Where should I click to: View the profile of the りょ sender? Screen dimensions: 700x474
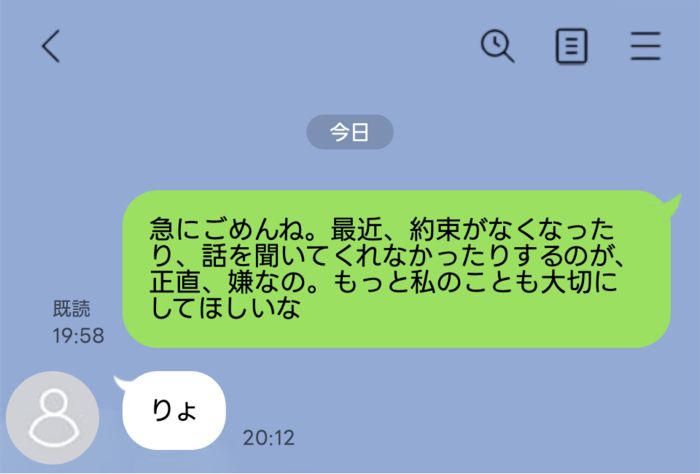coord(52,417)
